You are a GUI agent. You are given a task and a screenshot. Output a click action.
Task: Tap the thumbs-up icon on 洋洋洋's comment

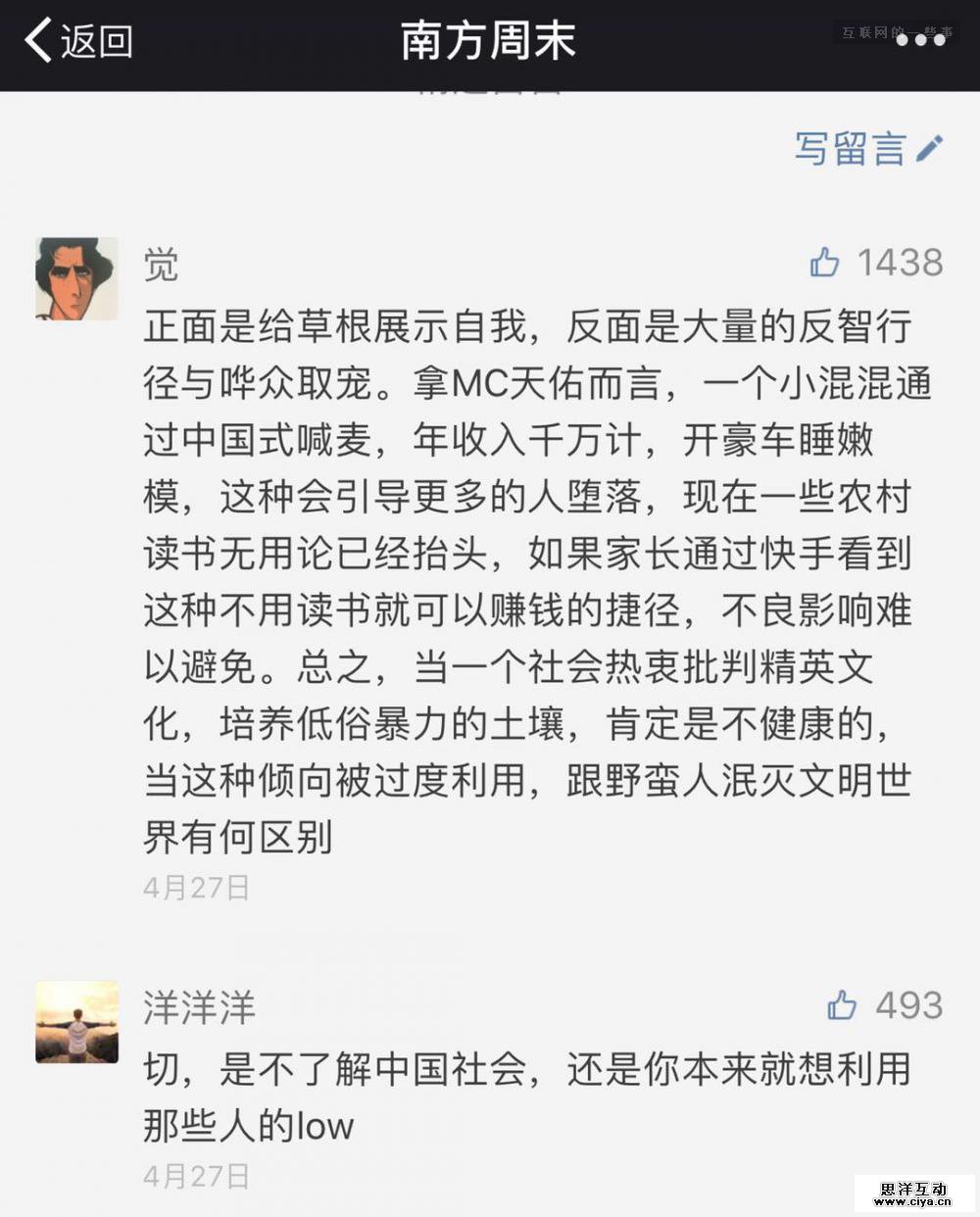pos(843,1004)
